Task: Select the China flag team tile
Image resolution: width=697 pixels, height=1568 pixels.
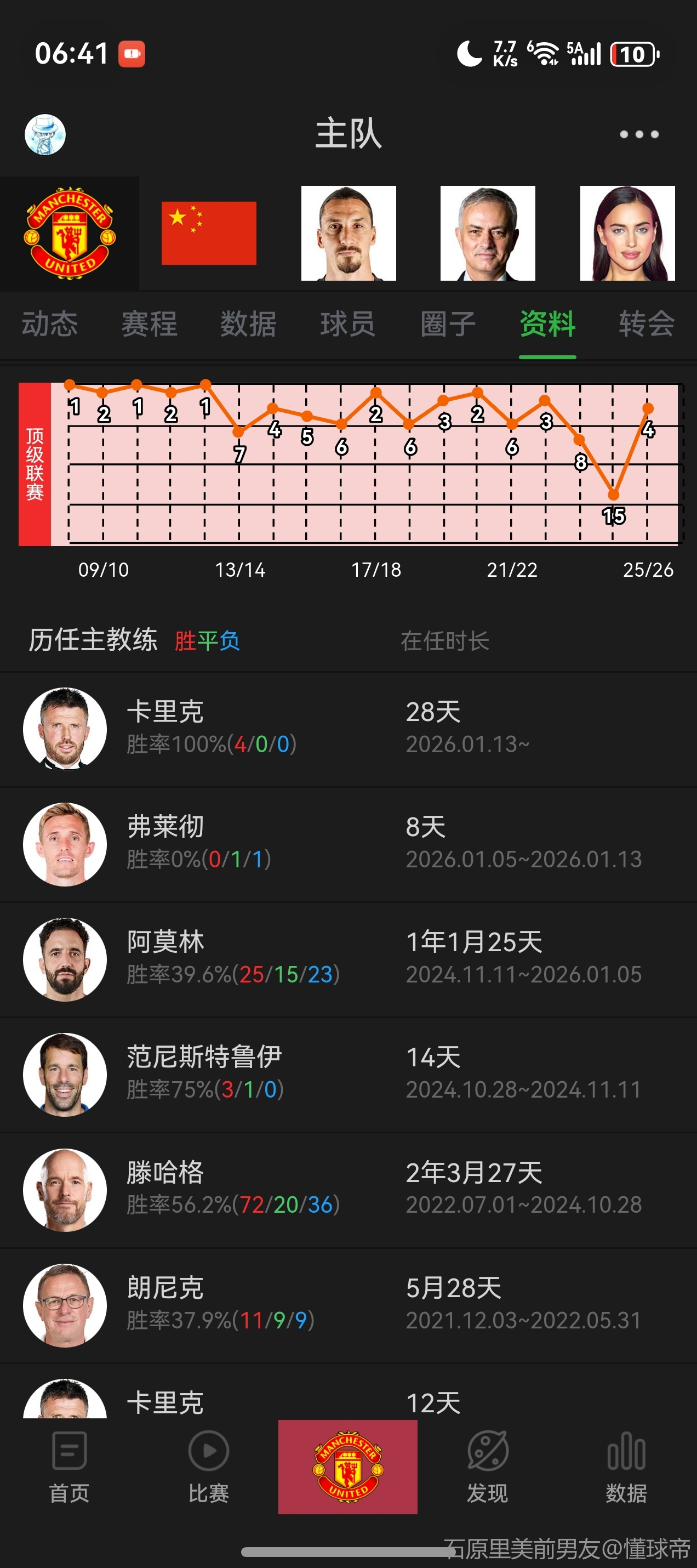Action: tap(209, 233)
